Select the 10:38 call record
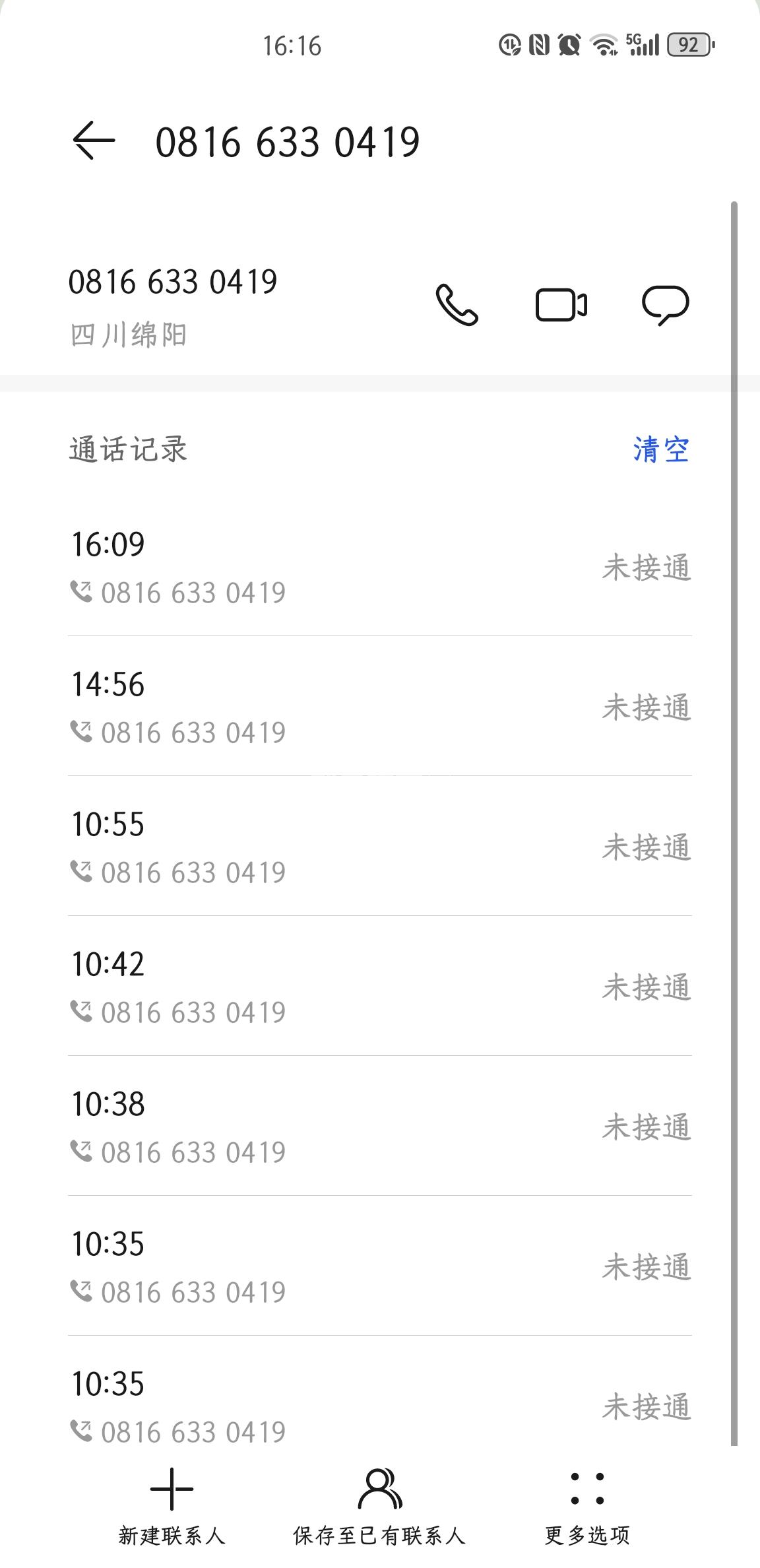This screenshot has width=760, height=1568. point(379,1127)
